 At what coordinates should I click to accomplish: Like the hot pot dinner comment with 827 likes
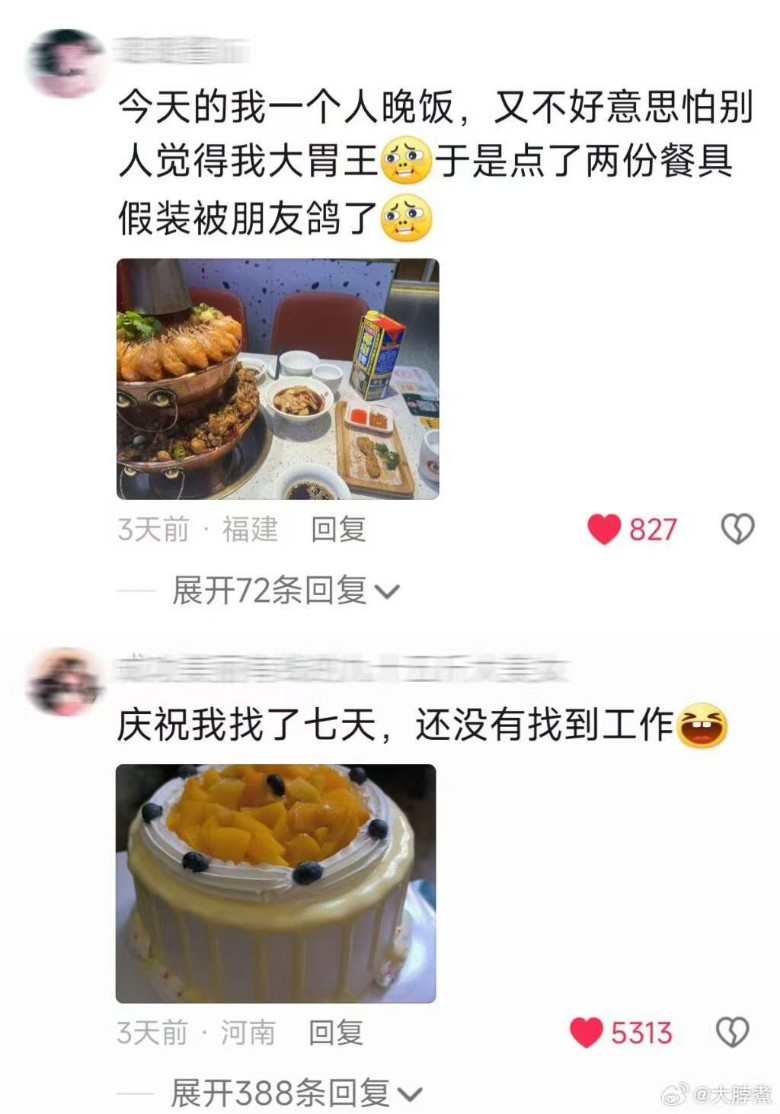point(604,529)
